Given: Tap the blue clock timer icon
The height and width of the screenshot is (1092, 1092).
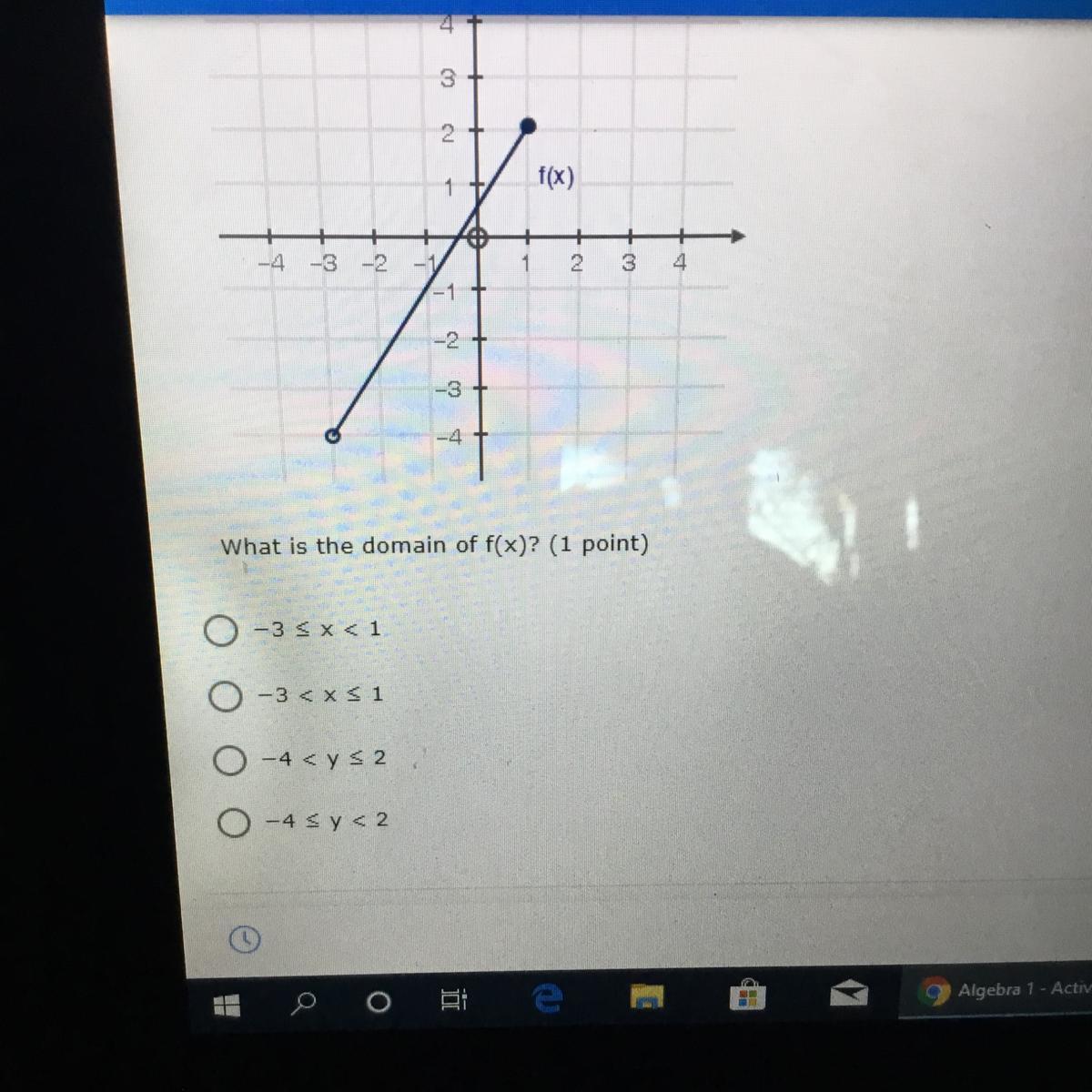Looking at the screenshot, I should coord(245,939).
